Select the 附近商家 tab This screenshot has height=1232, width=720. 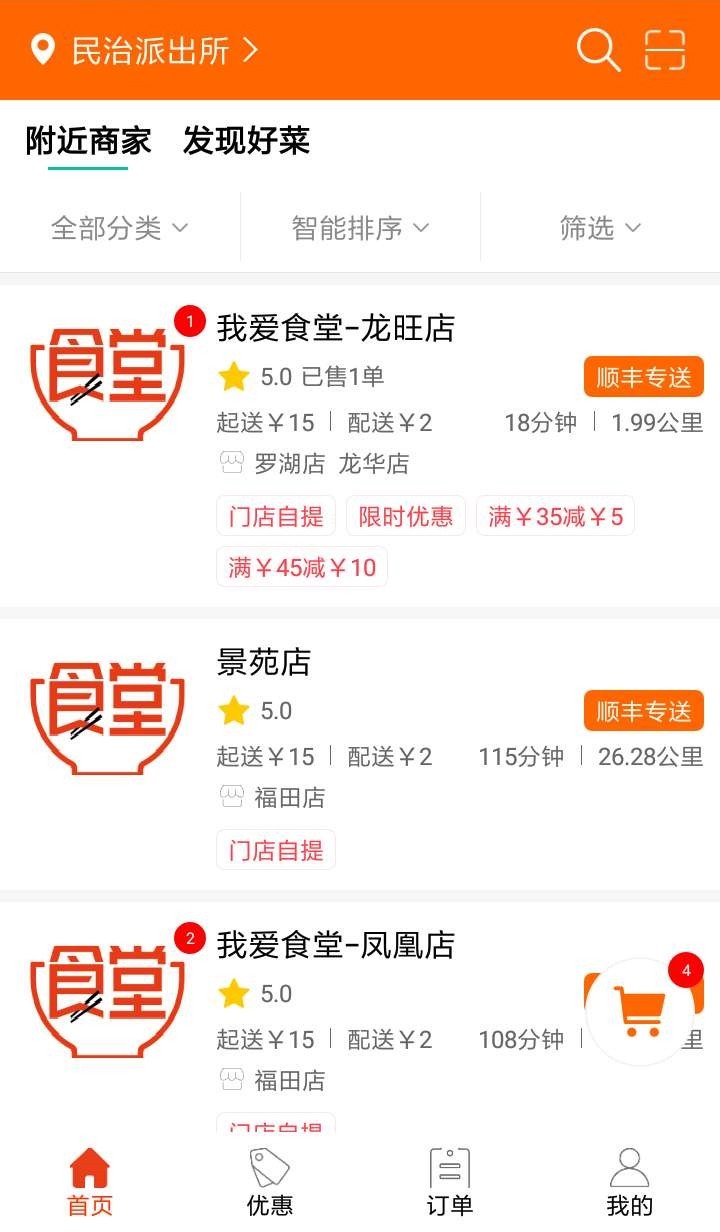click(x=86, y=142)
